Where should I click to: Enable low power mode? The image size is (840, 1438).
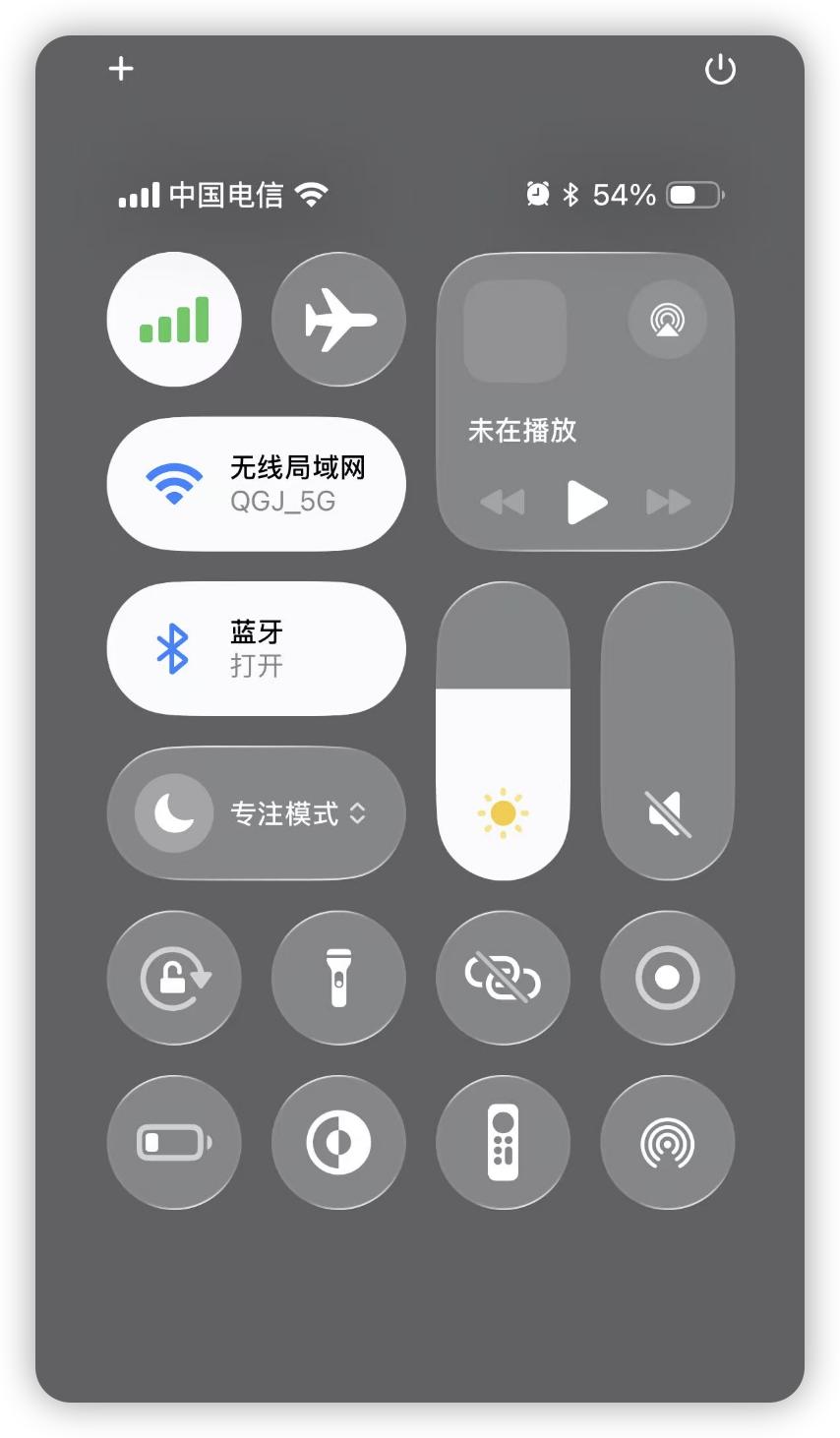tap(174, 1142)
